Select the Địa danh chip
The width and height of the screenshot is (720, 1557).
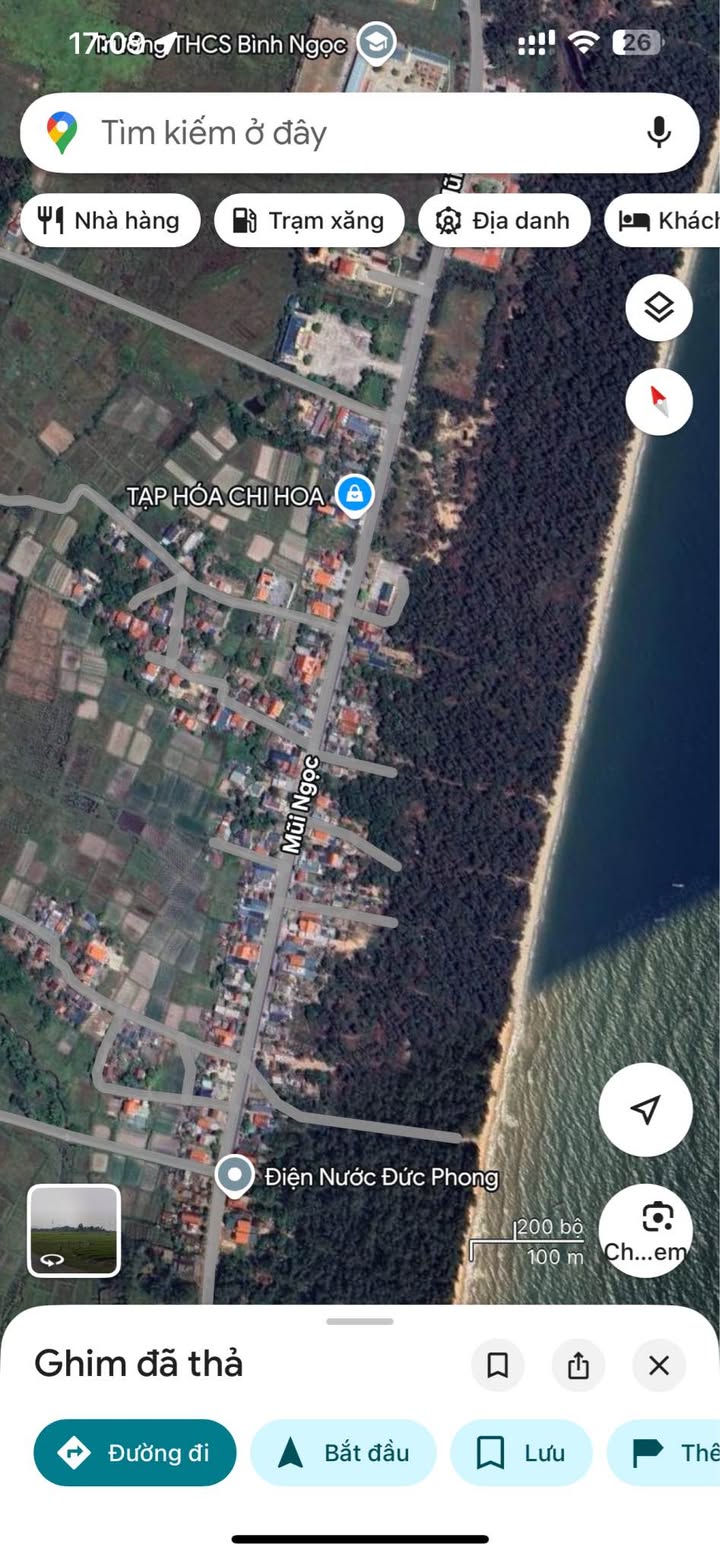click(x=503, y=221)
